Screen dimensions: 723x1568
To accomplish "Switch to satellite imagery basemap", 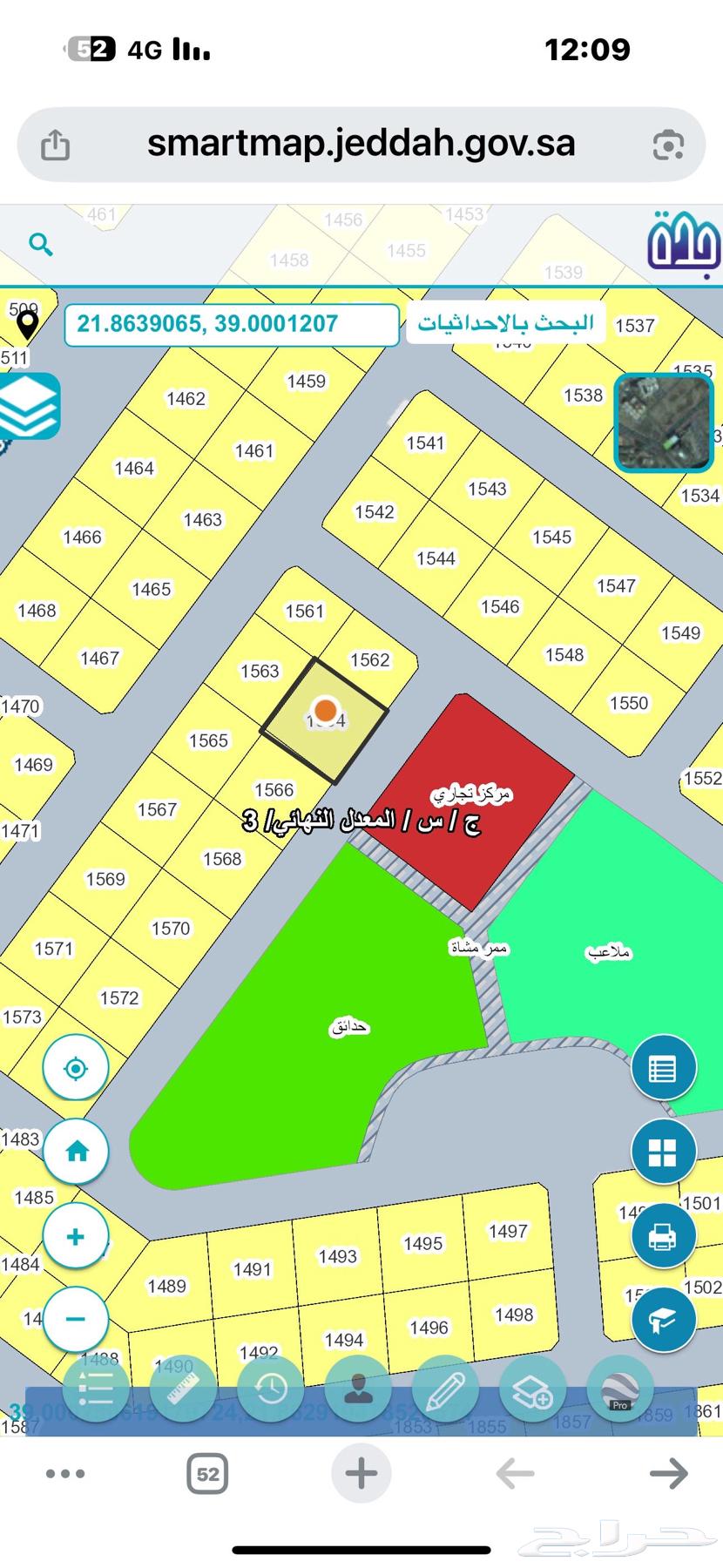I will [664, 422].
